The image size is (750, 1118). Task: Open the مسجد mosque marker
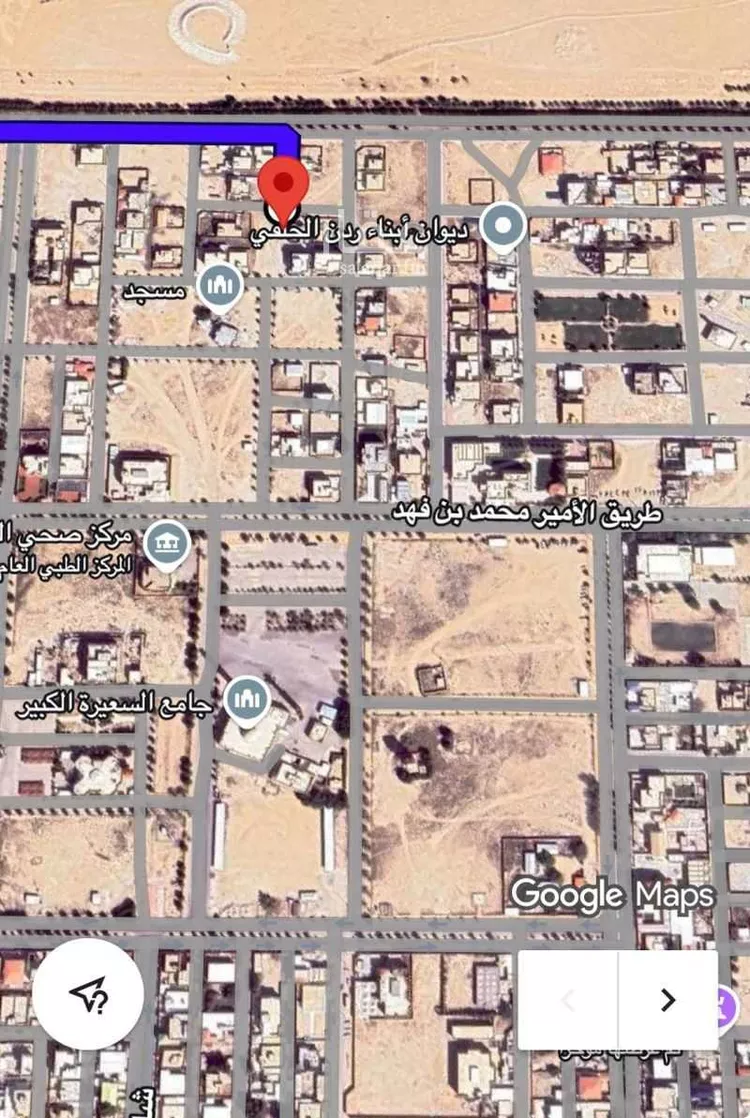(220, 286)
